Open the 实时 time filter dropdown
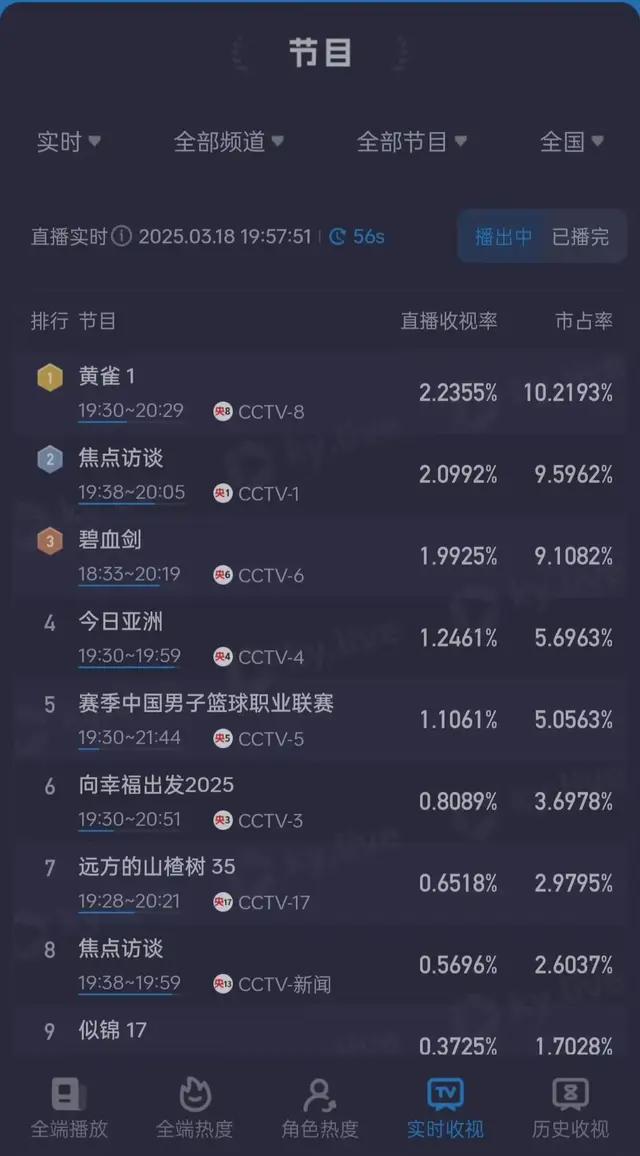Screen dimensions: 640x1156 [x=69, y=142]
